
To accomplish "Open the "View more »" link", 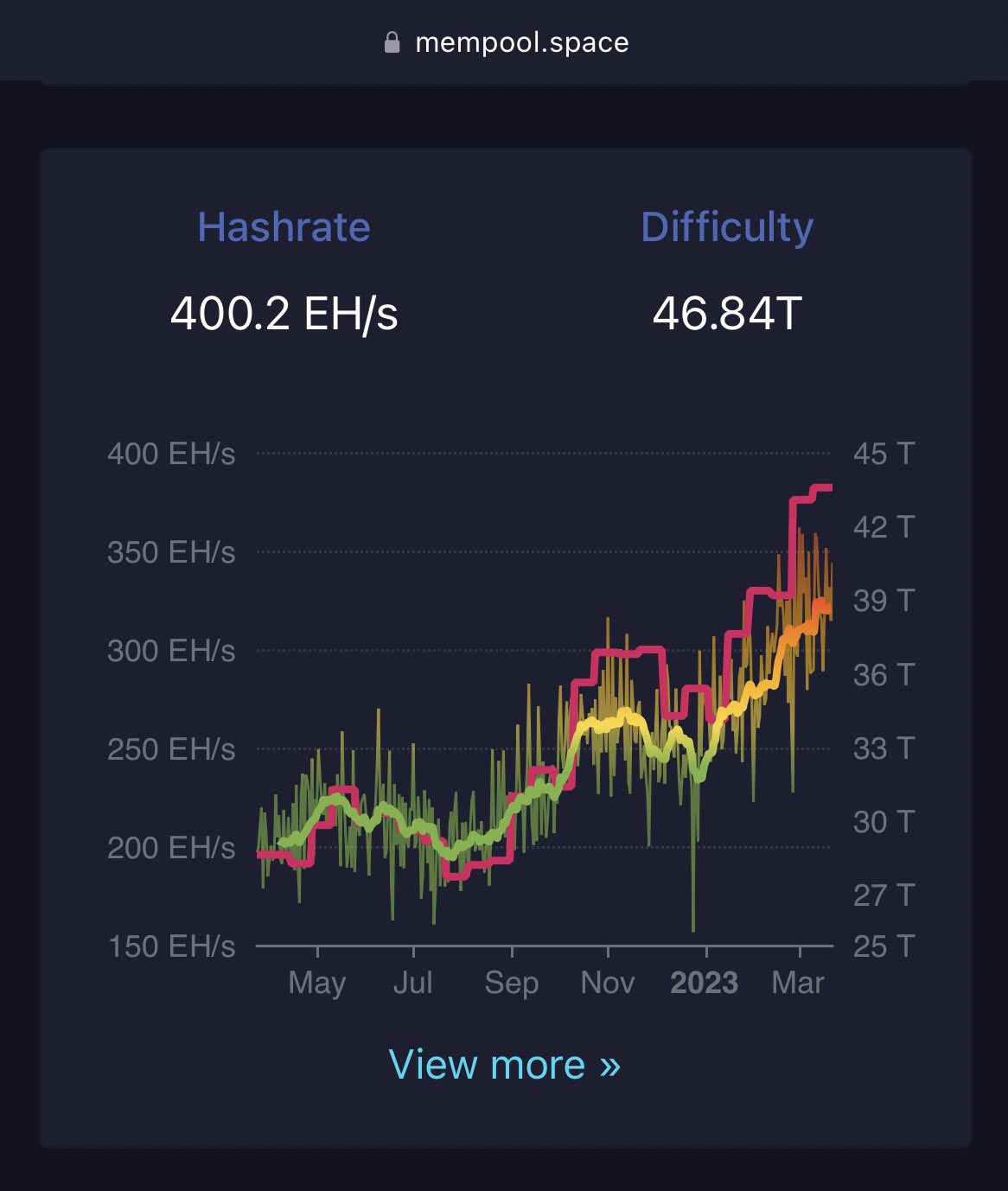I will pyautogui.click(x=505, y=1064).
